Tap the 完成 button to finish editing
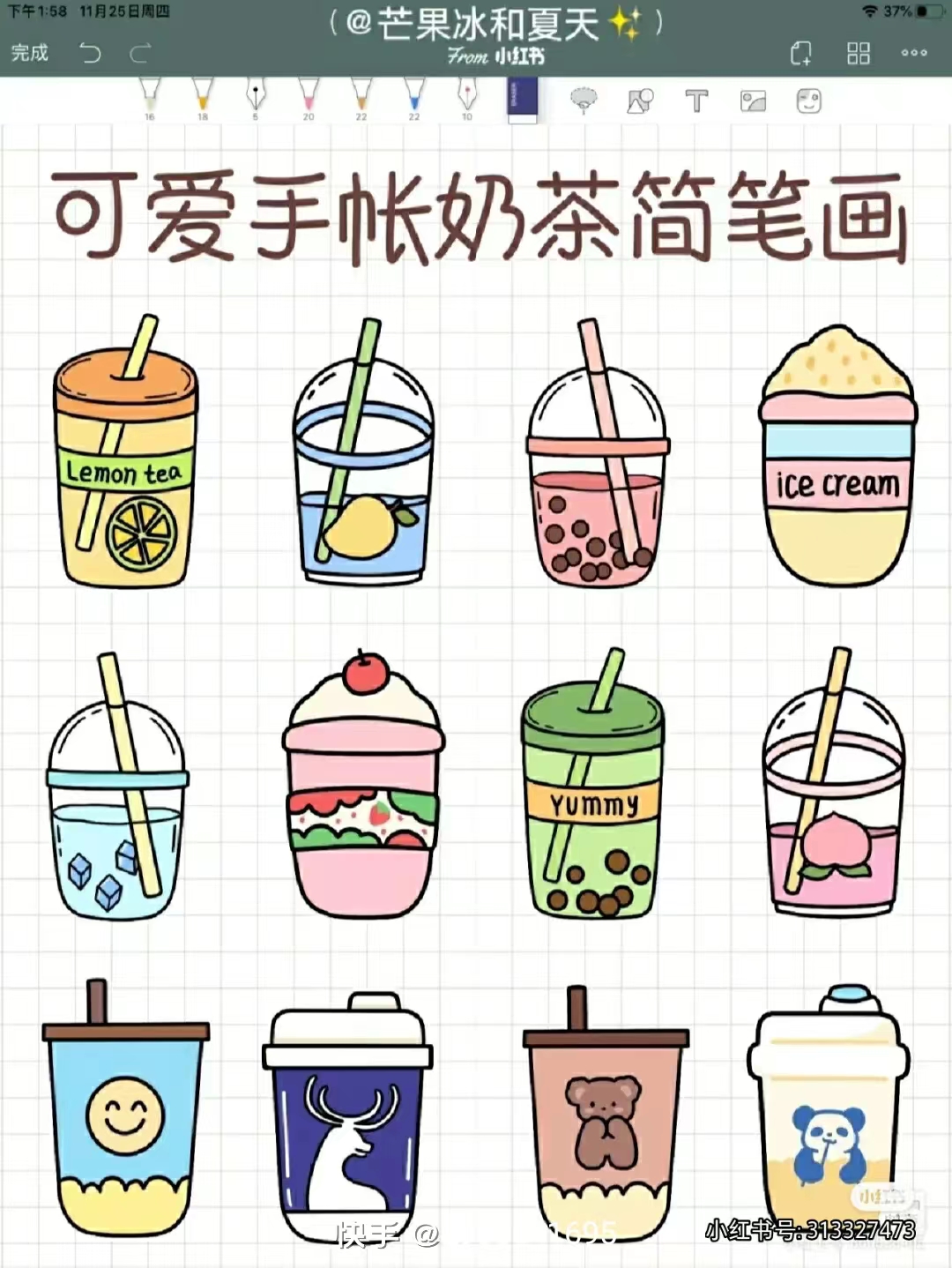 coord(31,54)
